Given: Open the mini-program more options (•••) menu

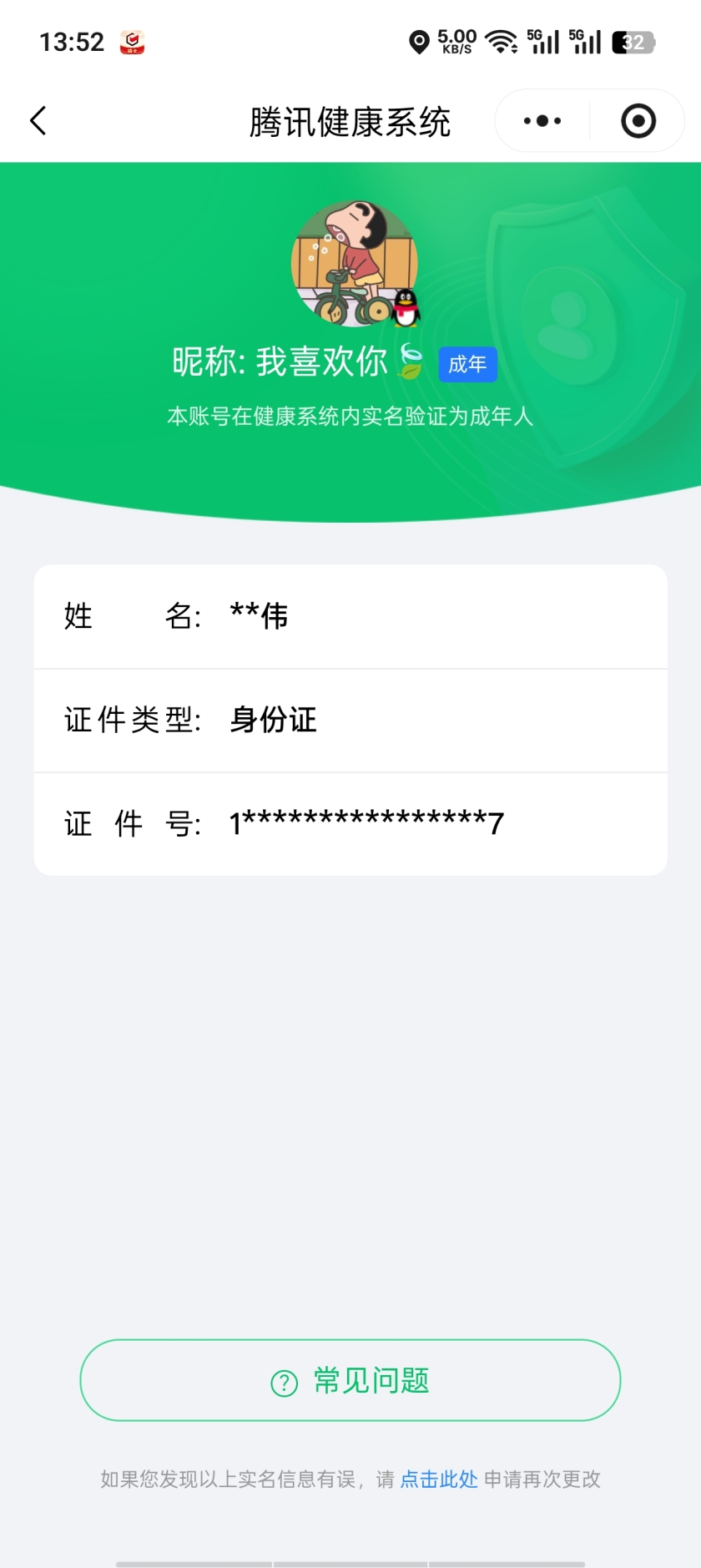Looking at the screenshot, I should click(541, 120).
